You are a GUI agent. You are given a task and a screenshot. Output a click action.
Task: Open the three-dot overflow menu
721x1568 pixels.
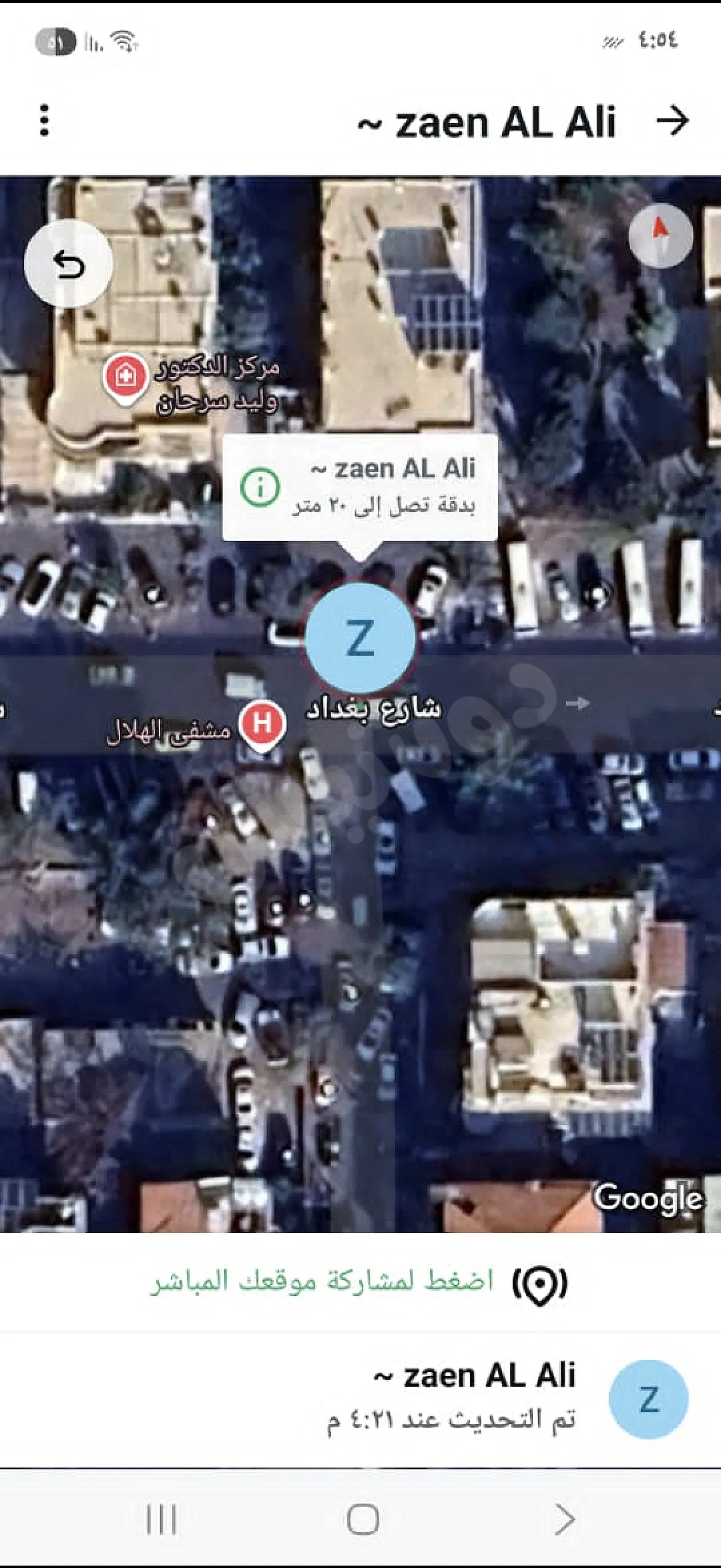[44, 120]
